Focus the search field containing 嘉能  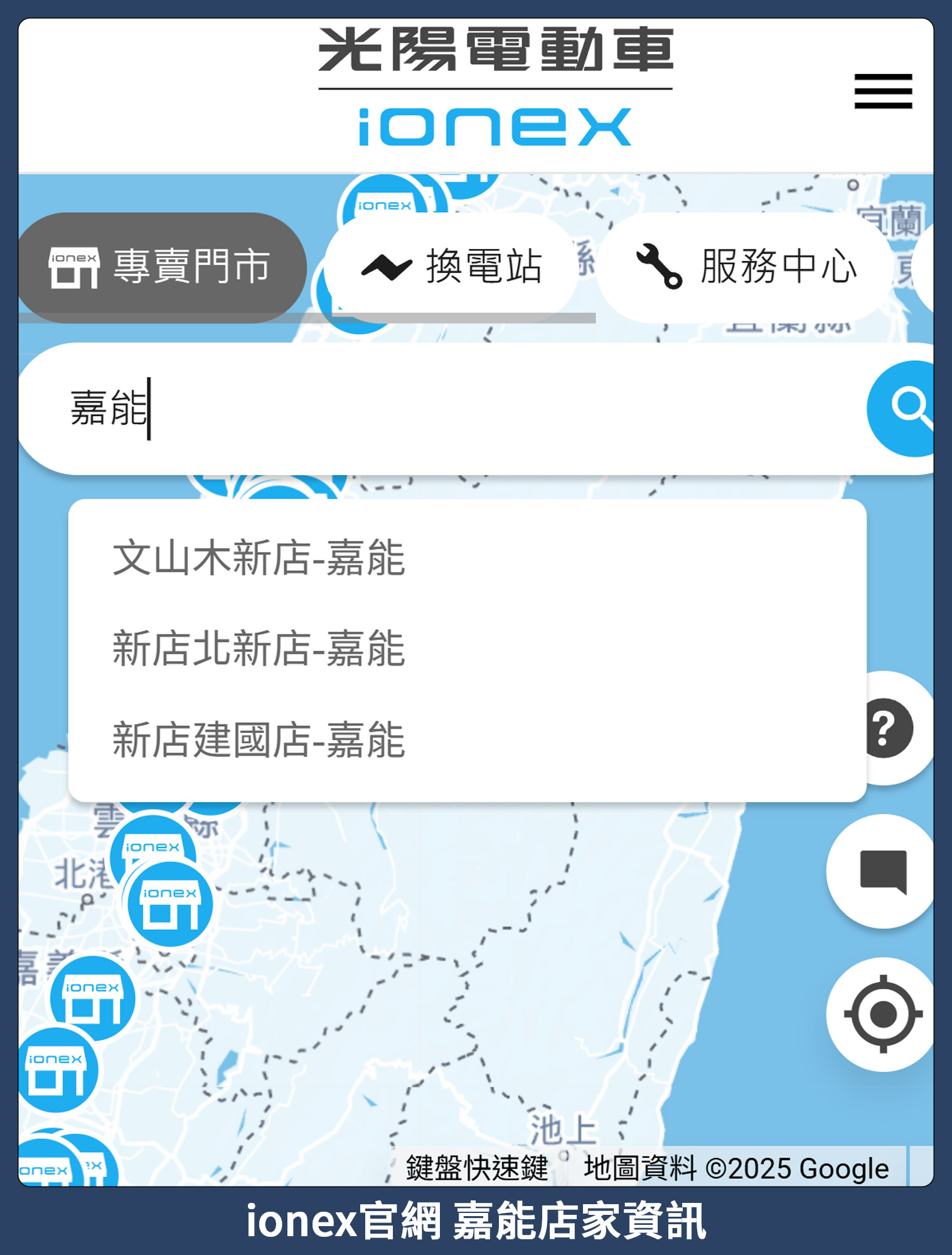click(439, 409)
